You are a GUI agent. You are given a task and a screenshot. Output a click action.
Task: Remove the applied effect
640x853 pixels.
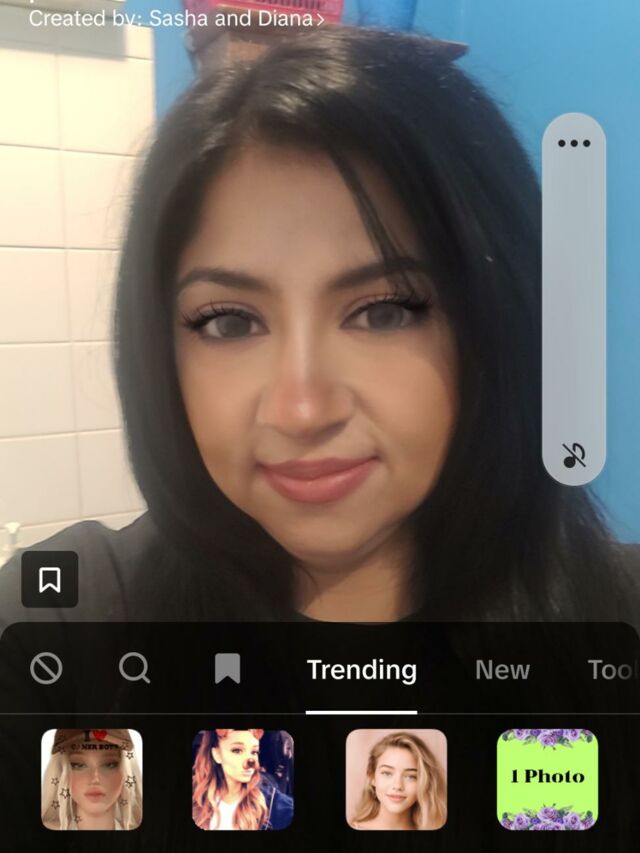pyautogui.click(x=46, y=668)
